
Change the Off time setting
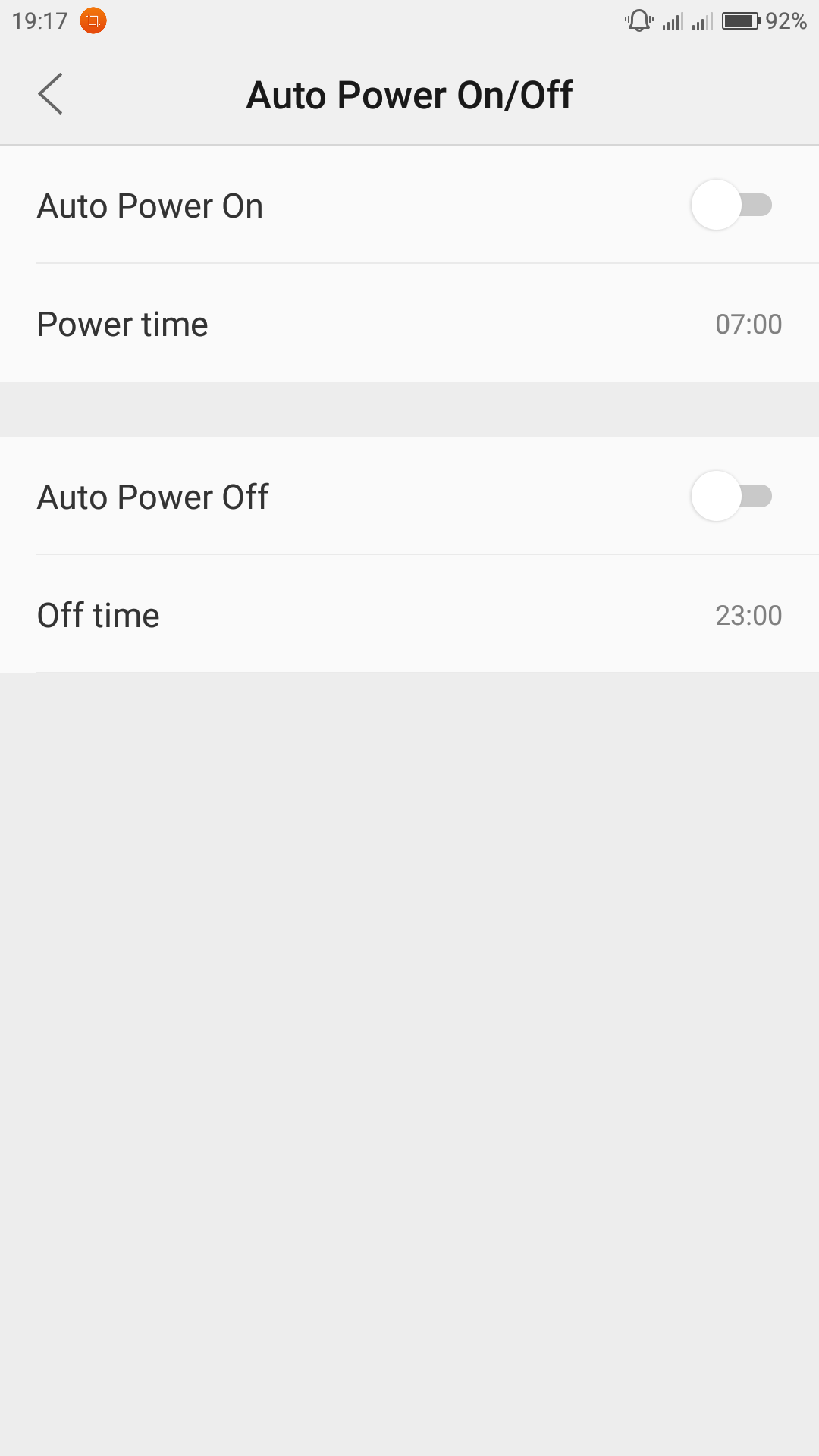tap(409, 614)
